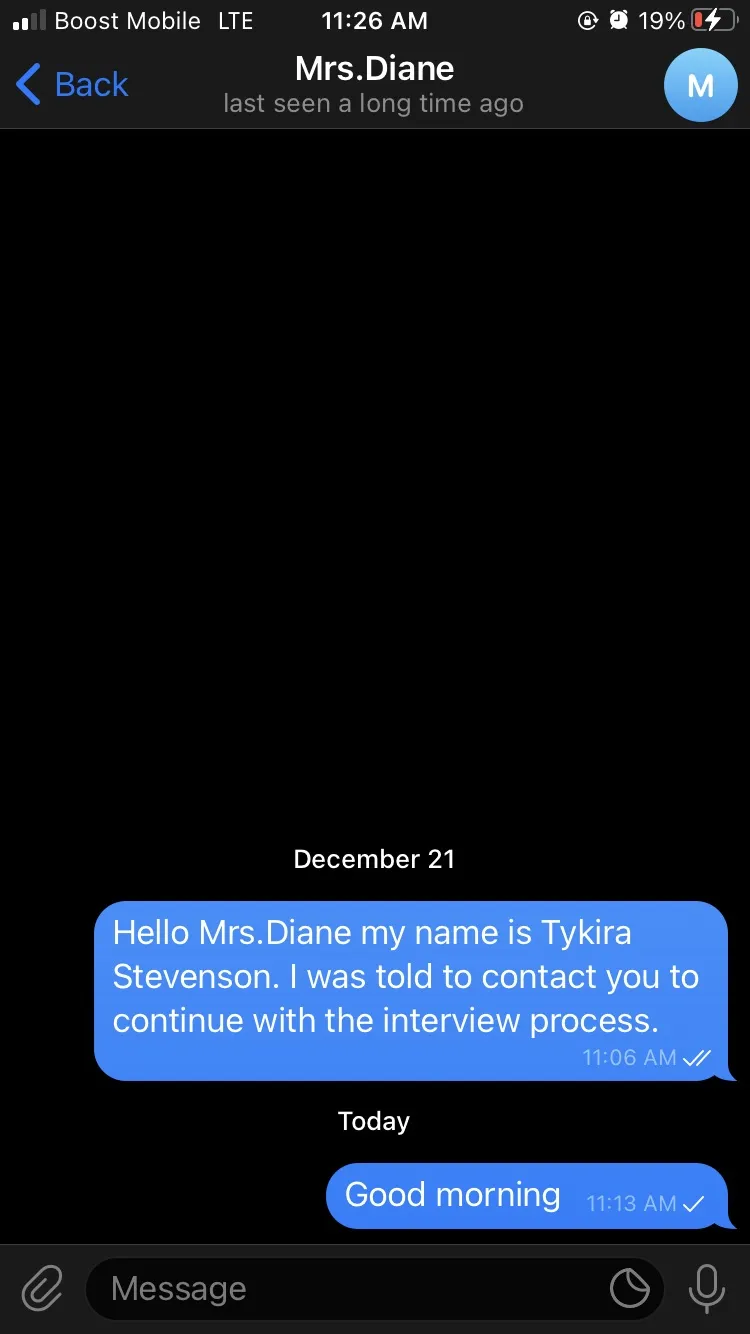Open Mrs.Diane's profile avatar
This screenshot has height=1334, width=750.
pos(700,85)
